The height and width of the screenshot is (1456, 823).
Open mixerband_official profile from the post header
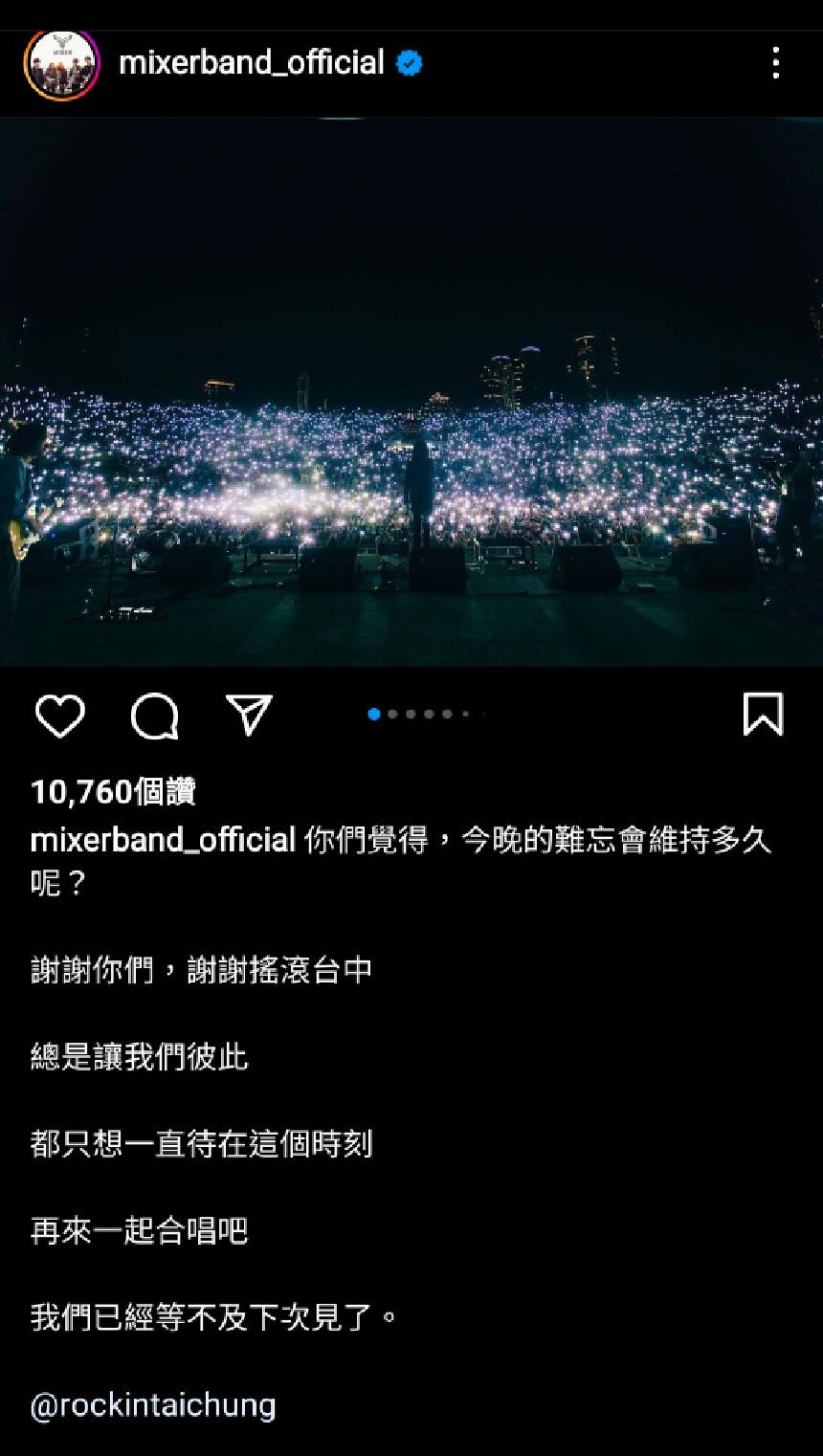252,63
